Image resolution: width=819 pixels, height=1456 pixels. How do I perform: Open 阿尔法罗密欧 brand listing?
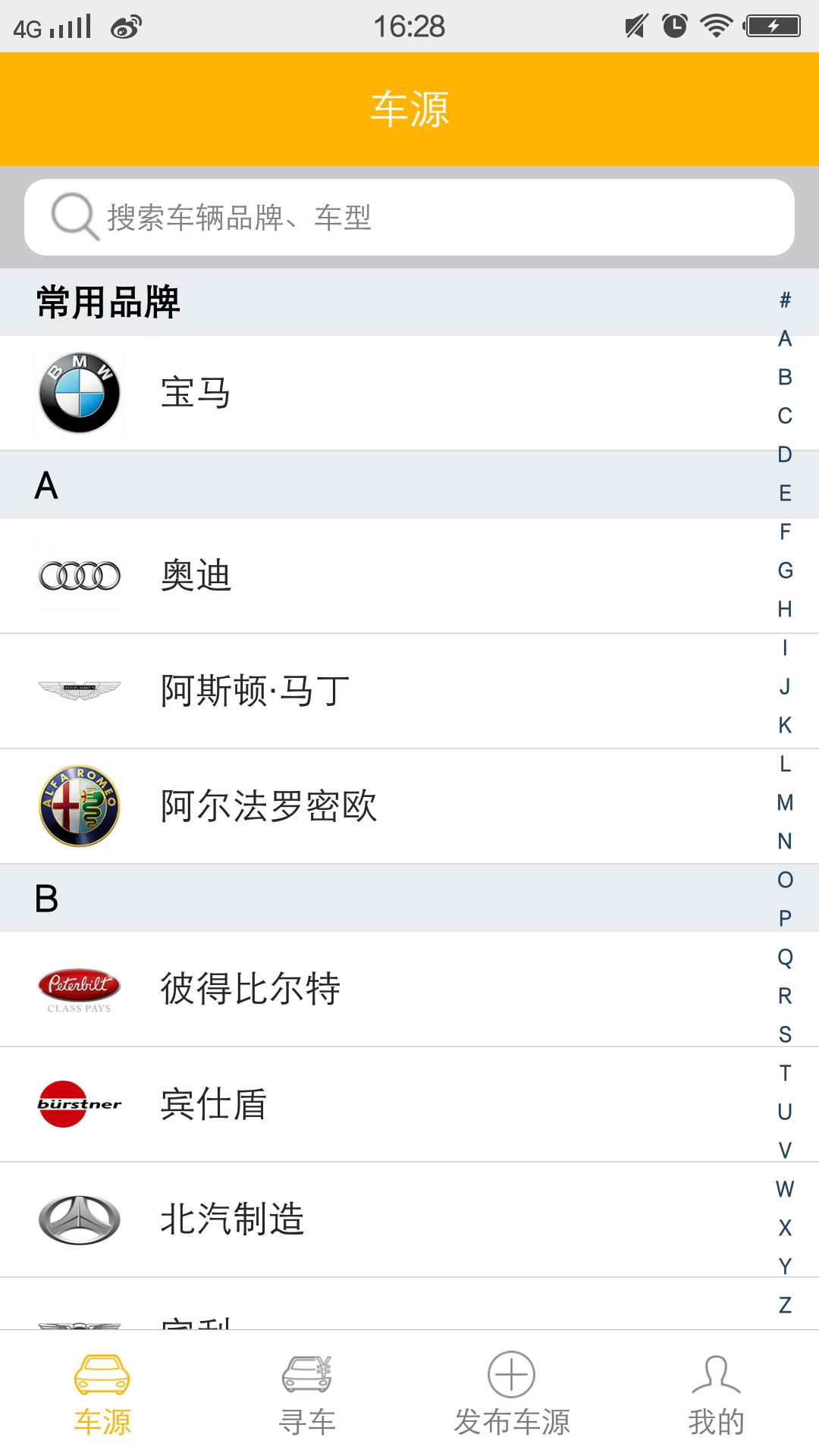click(x=379, y=806)
